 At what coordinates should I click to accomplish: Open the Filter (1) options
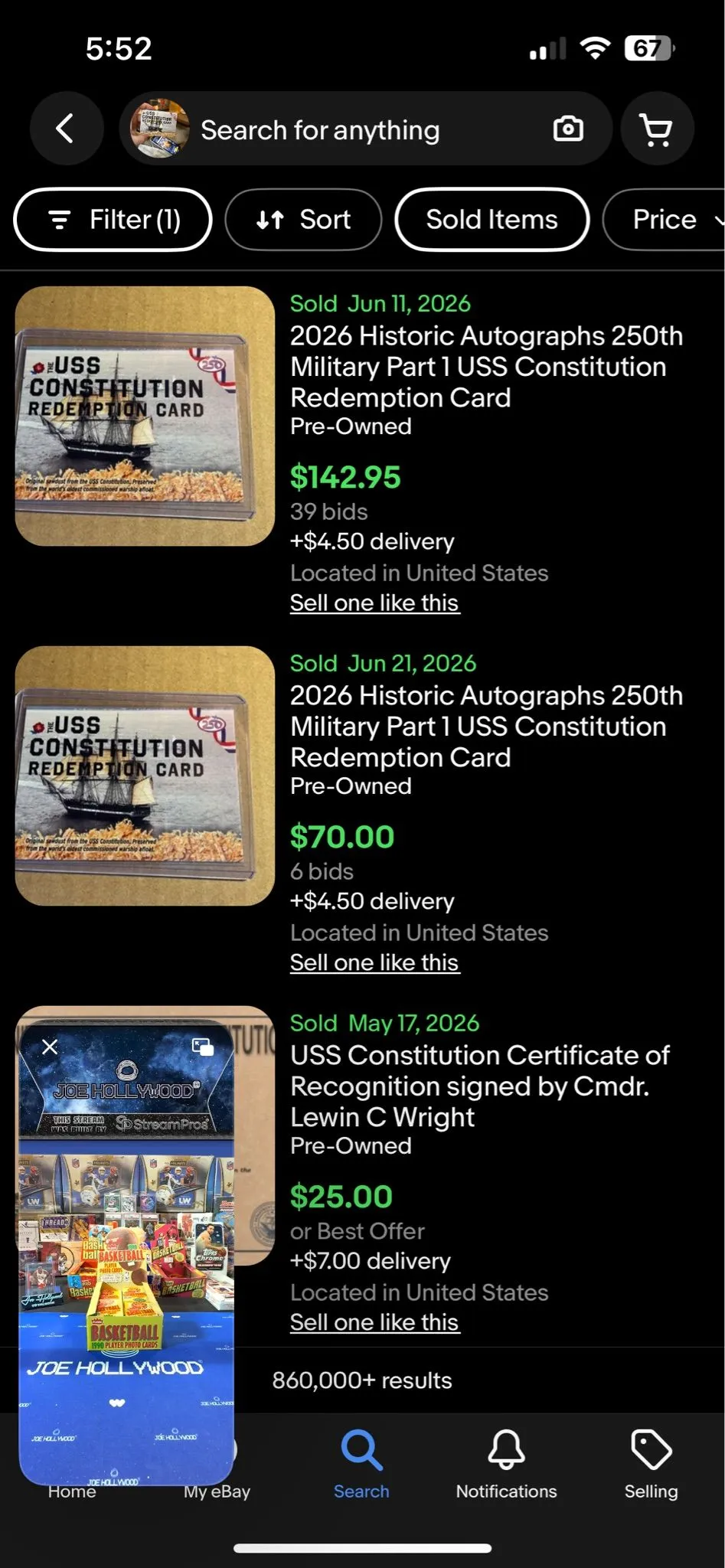coord(113,220)
